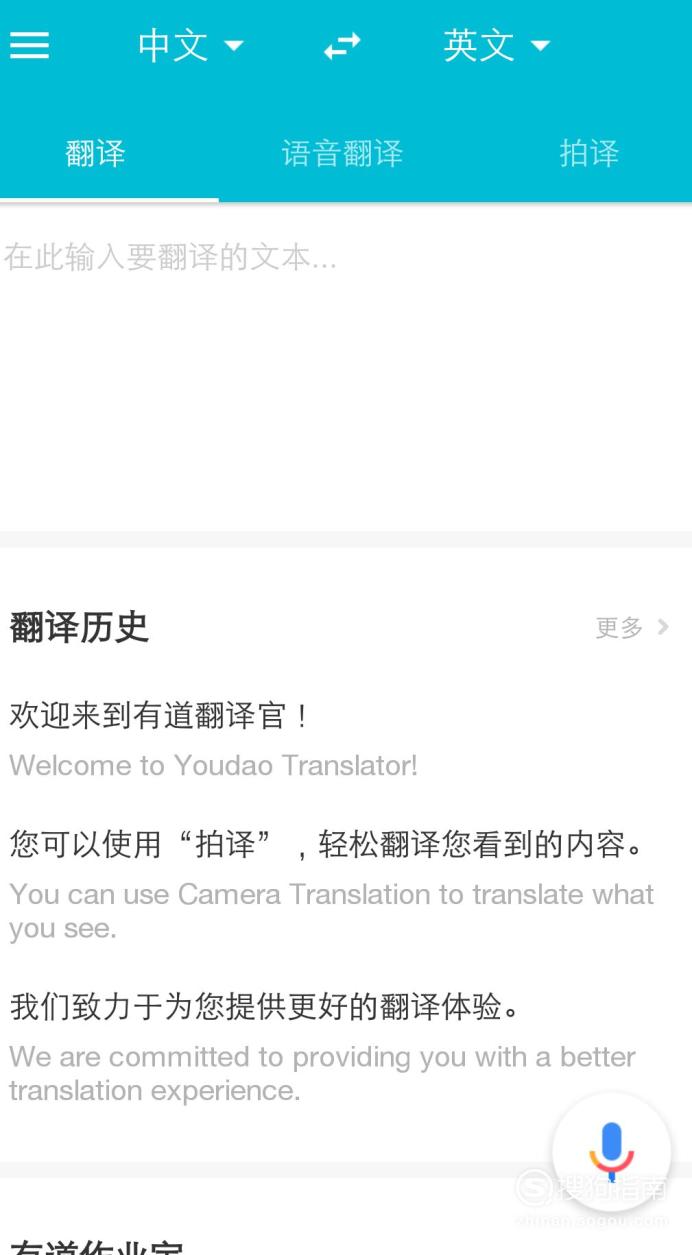
Task: Switch to the 拍译 tab
Action: pos(589,153)
